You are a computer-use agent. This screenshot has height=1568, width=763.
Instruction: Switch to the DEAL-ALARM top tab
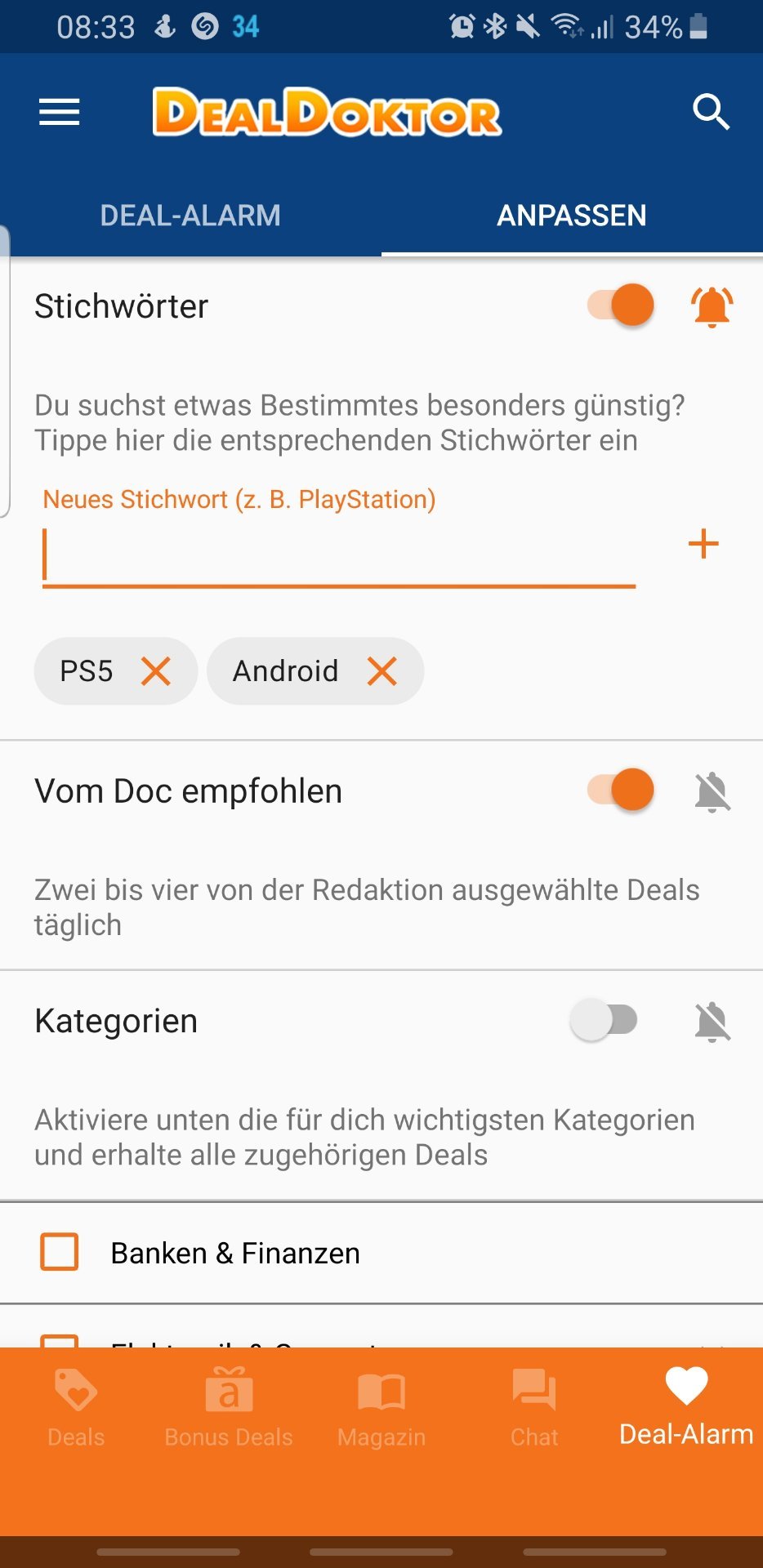pyautogui.click(x=190, y=216)
